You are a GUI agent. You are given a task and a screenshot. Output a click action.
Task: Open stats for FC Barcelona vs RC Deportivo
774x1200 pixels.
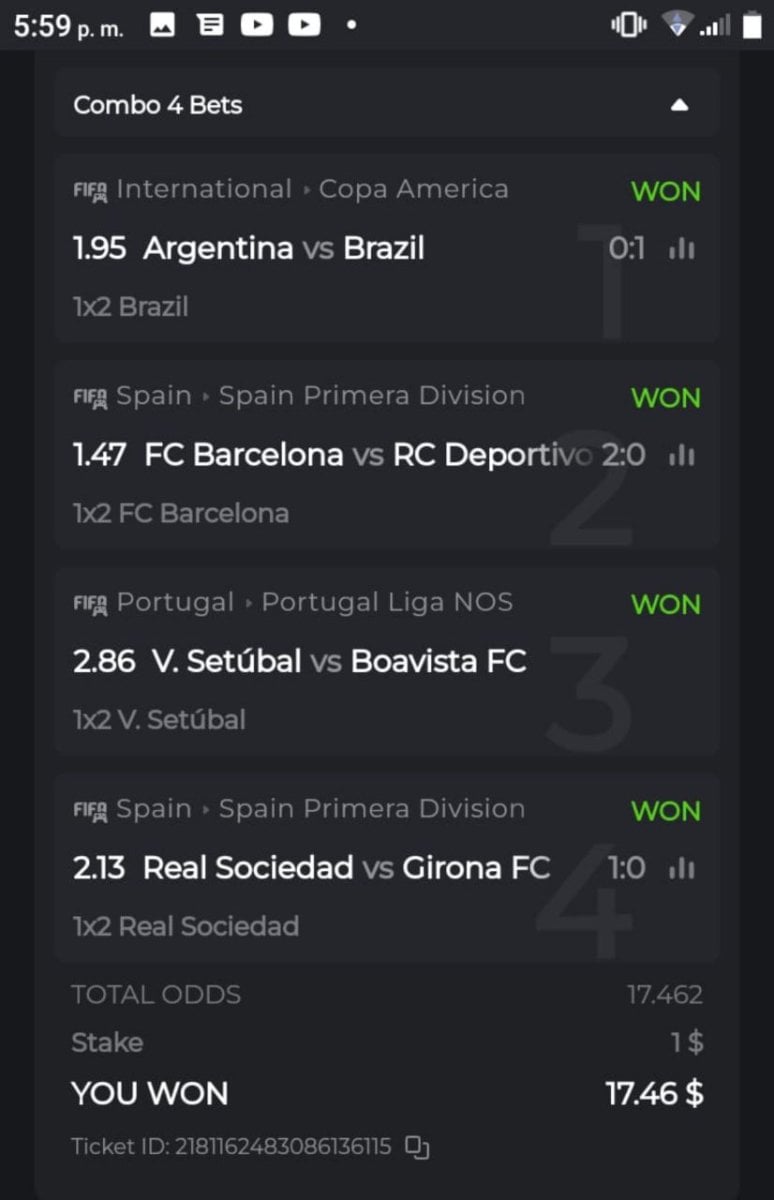pyautogui.click(x=682, y=456)
